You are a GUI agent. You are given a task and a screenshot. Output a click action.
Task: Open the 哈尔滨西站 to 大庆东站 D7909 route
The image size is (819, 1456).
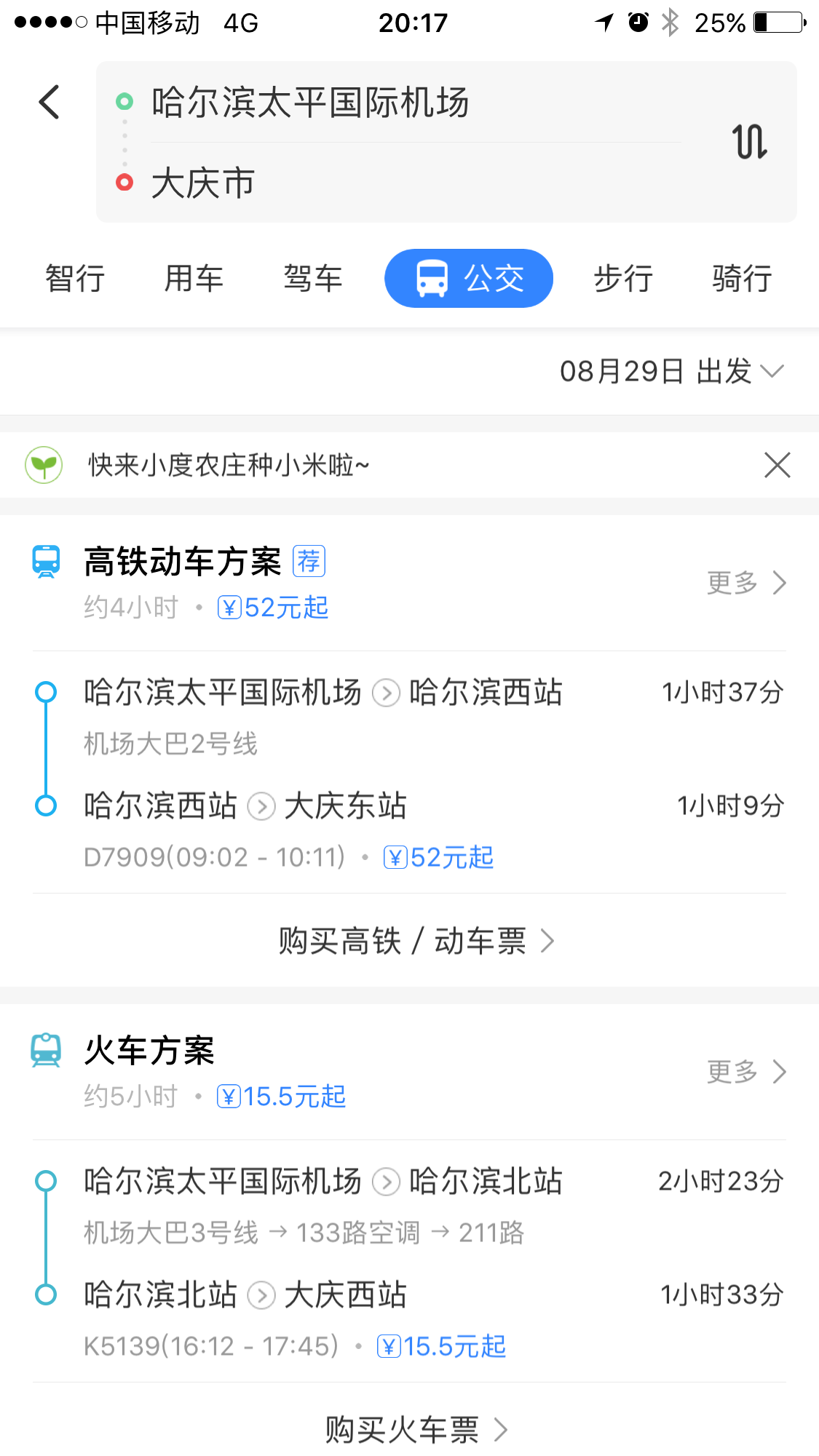click(409, 830)
